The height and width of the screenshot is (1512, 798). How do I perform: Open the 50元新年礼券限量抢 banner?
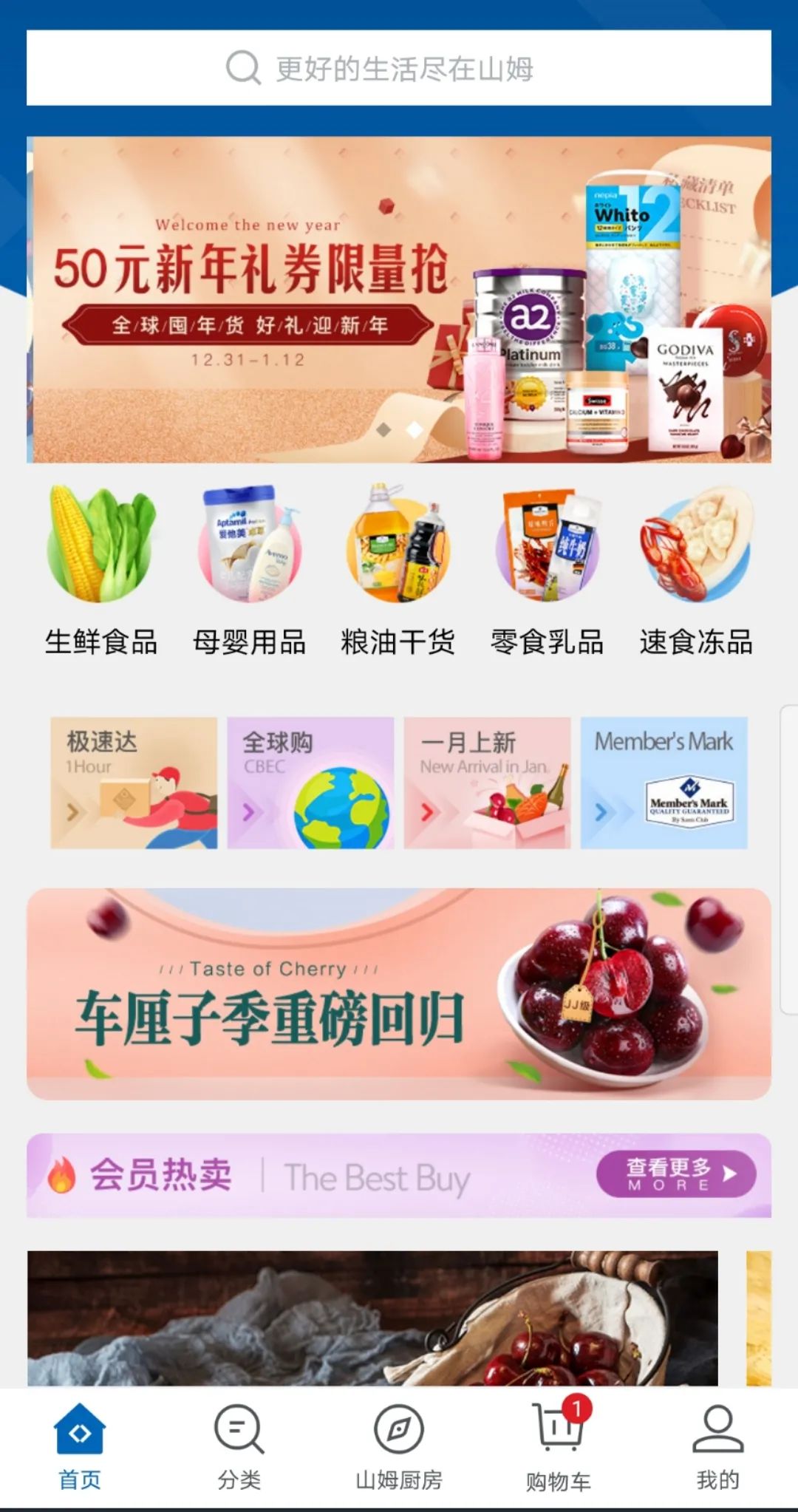[399, 299]
